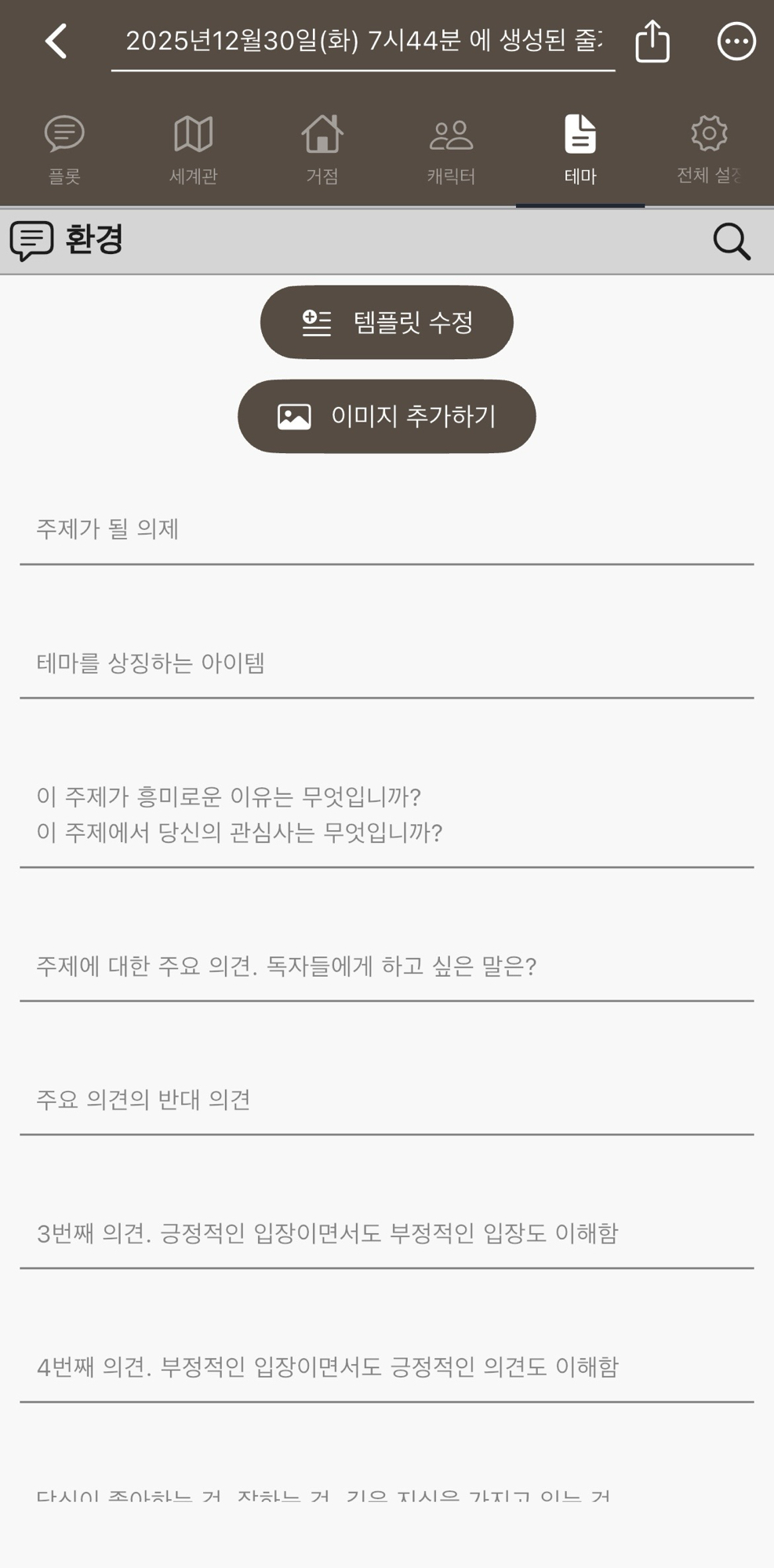This screenshot has height=1568, width=774.
Task: Tap 이미지 추가하기 to add an image
Action: click(387, 416)
